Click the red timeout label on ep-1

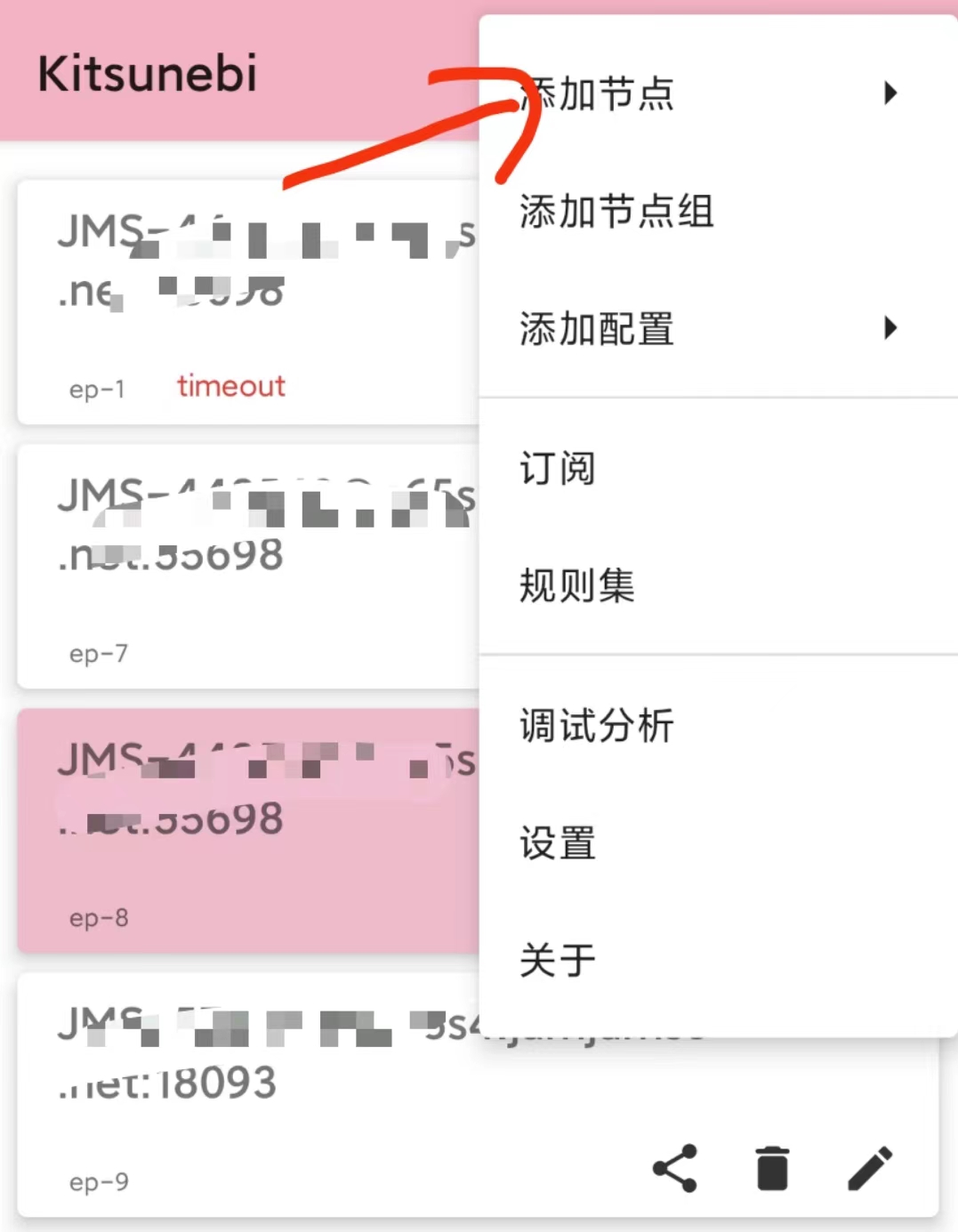[x=230, y=385]
